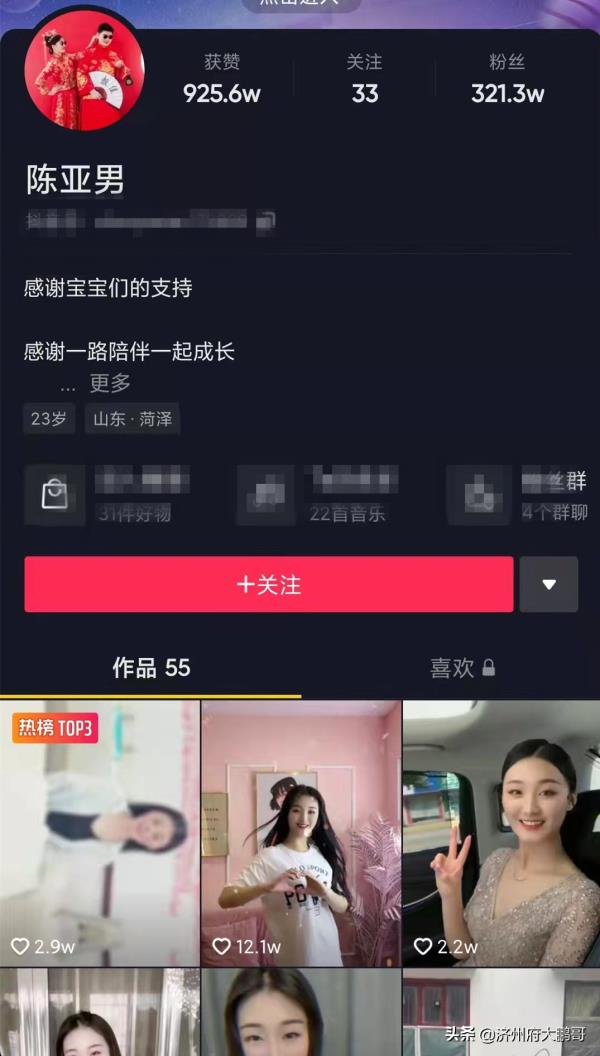
Task: Open the fan groups entry with 4个群聊
Action: click(x=520, y=495)
